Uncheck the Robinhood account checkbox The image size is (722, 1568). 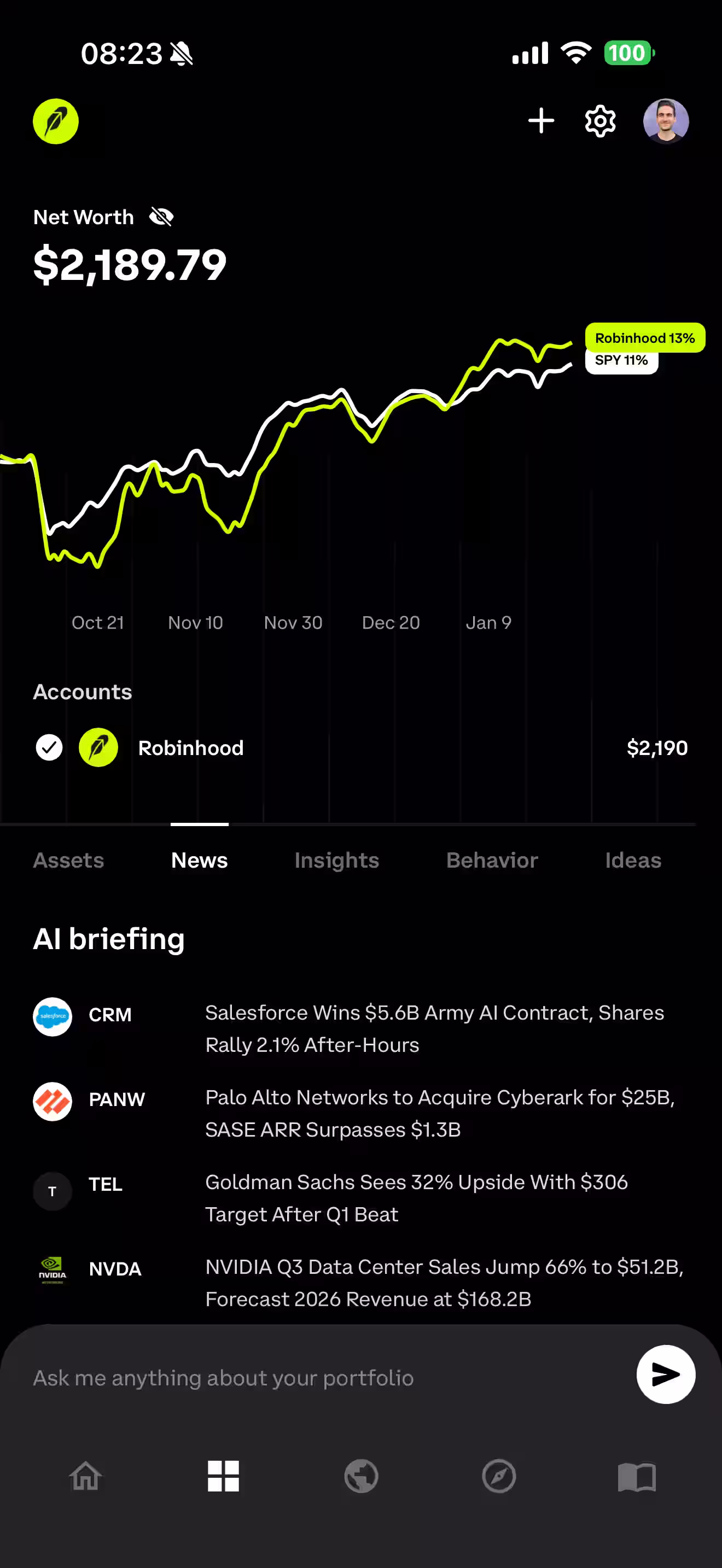49,747
